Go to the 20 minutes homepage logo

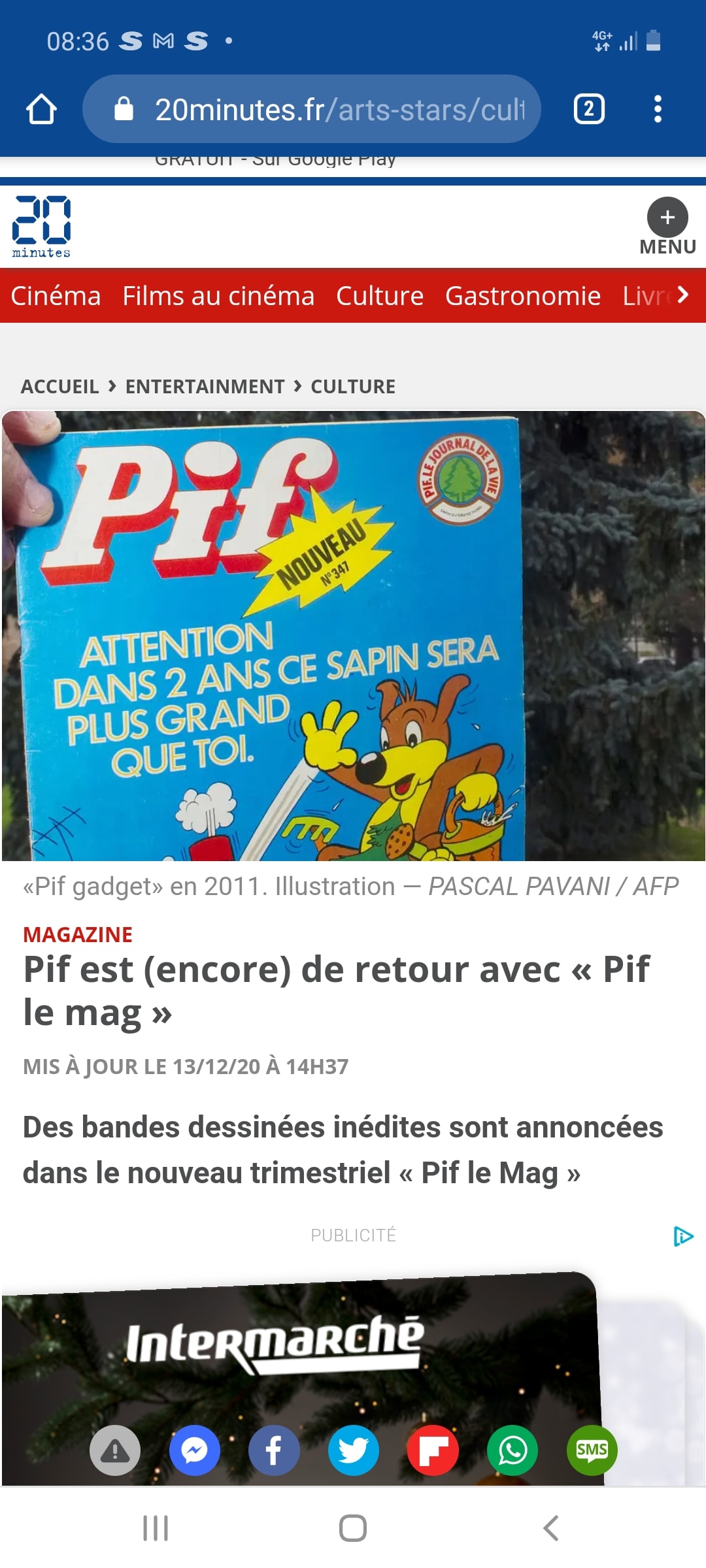(41, 227)
